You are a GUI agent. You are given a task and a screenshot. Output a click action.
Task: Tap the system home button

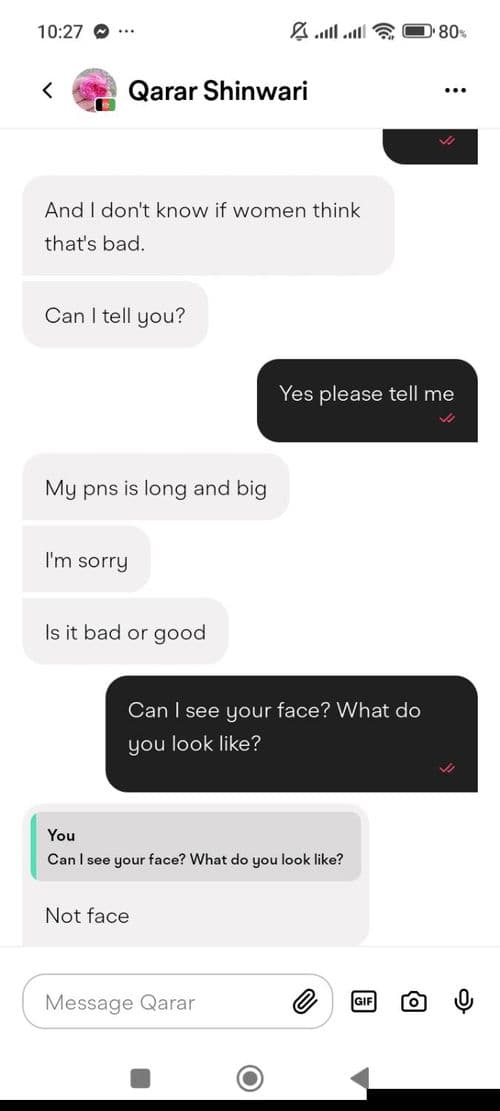(250, 1078)
